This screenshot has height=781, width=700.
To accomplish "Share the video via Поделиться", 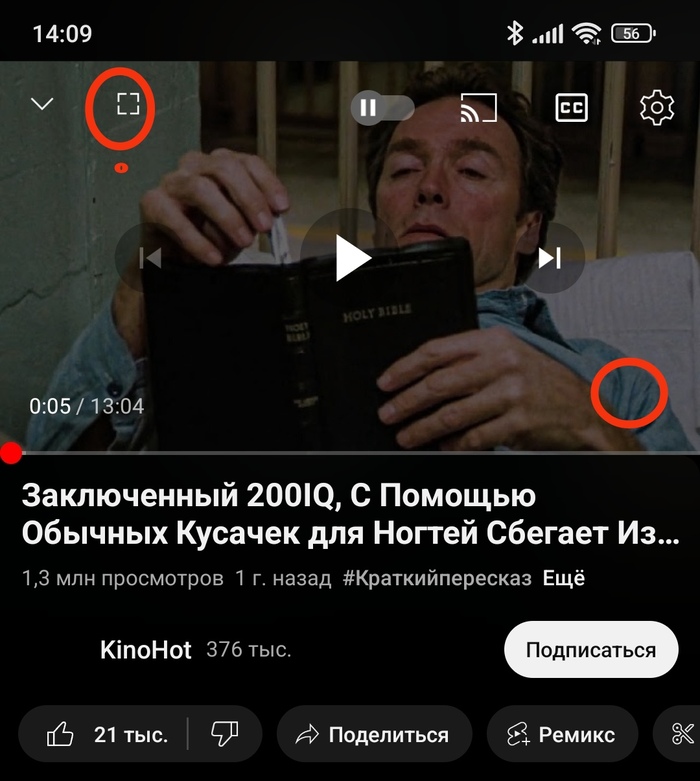I will click(x=373, y=735).
